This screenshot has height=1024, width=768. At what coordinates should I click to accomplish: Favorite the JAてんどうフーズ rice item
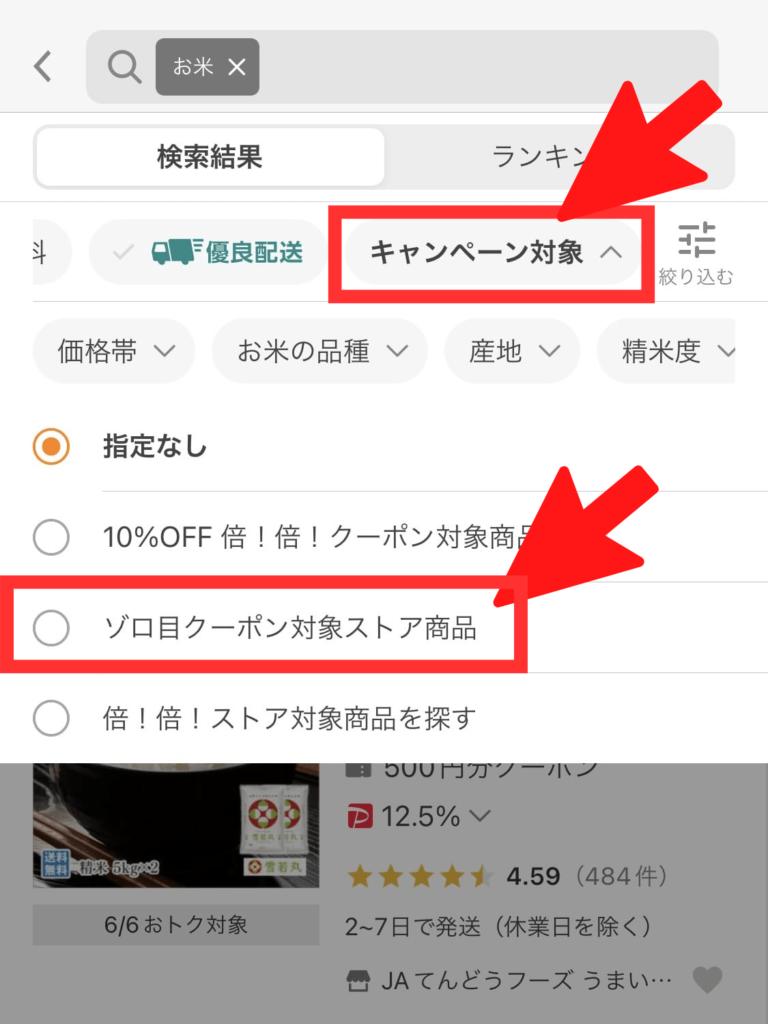707,980
